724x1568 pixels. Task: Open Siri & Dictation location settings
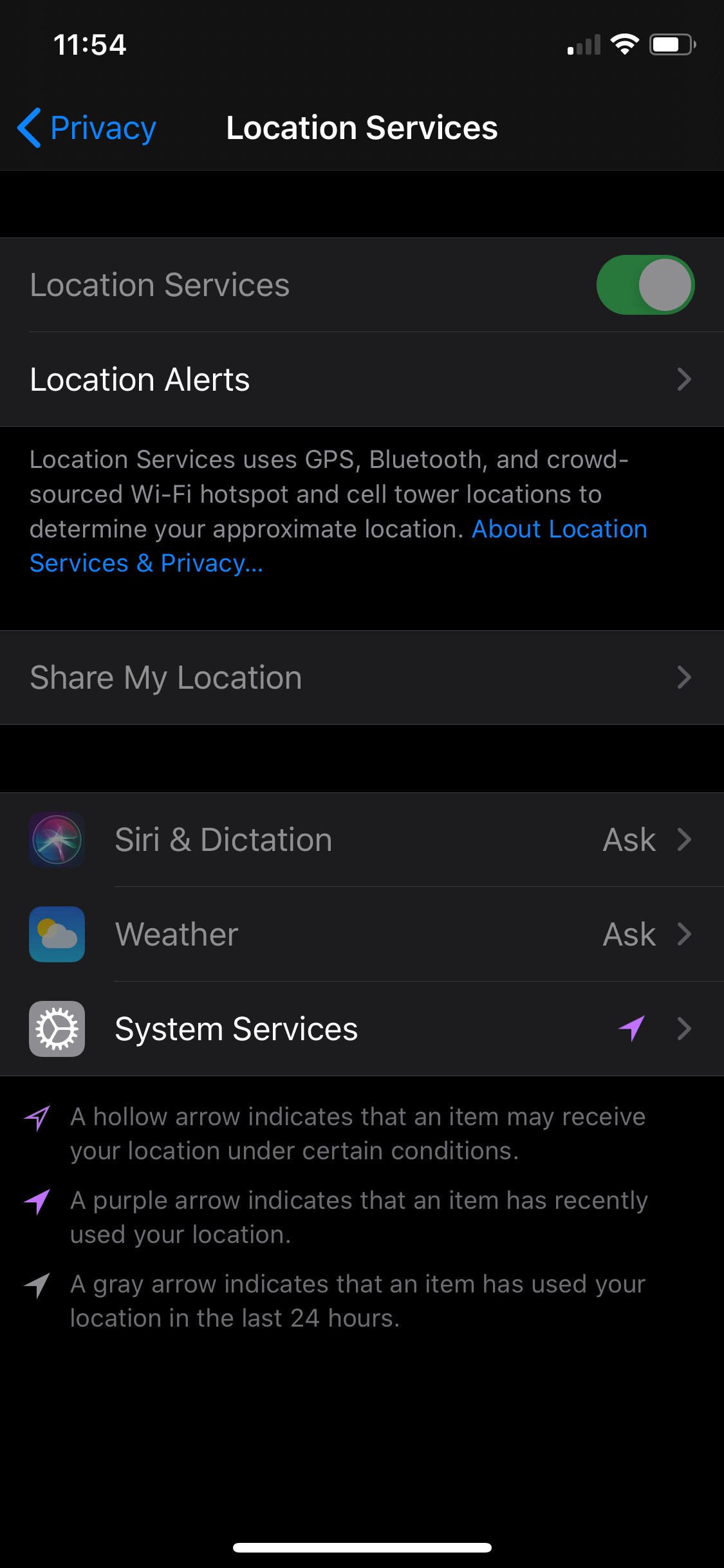click(x=362, y=840)
